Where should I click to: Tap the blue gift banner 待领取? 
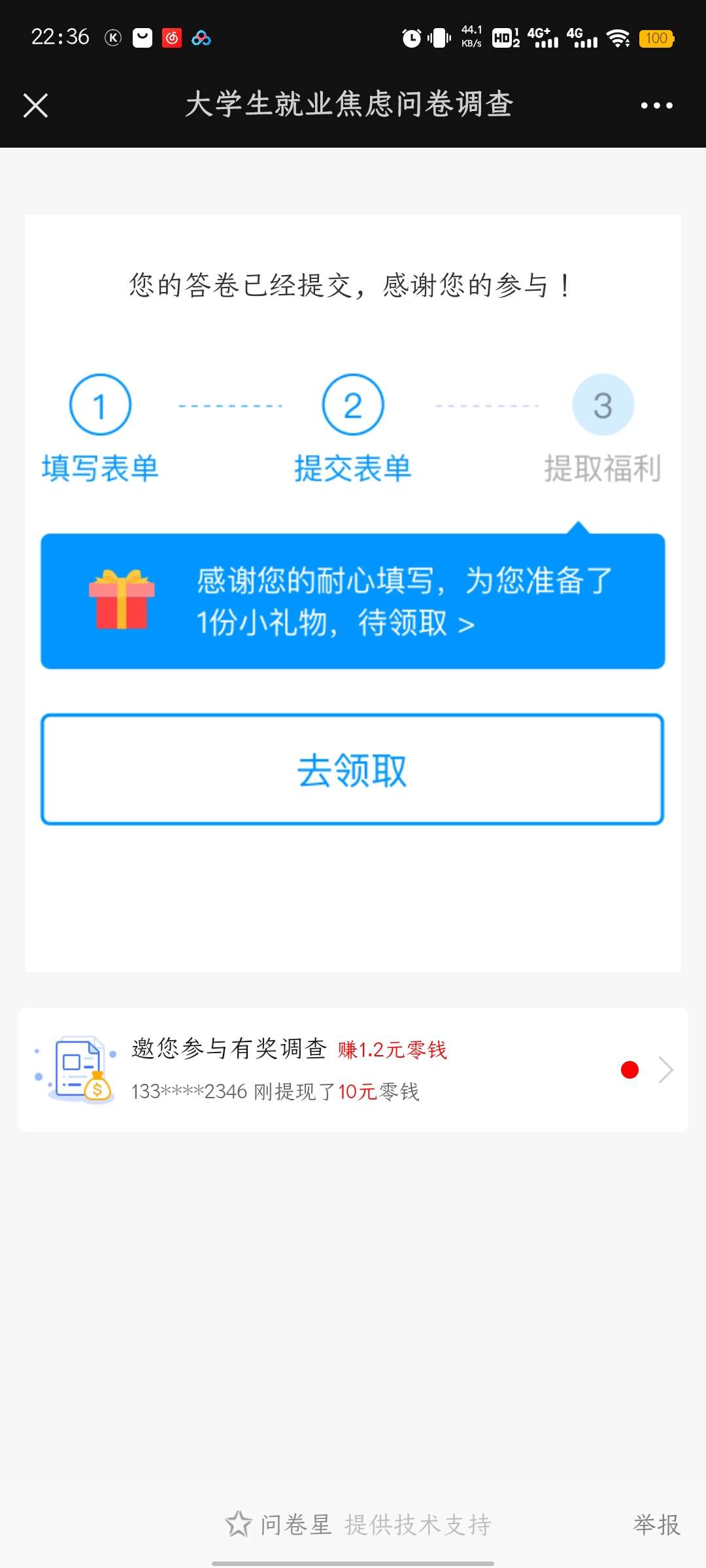(353, 601)
